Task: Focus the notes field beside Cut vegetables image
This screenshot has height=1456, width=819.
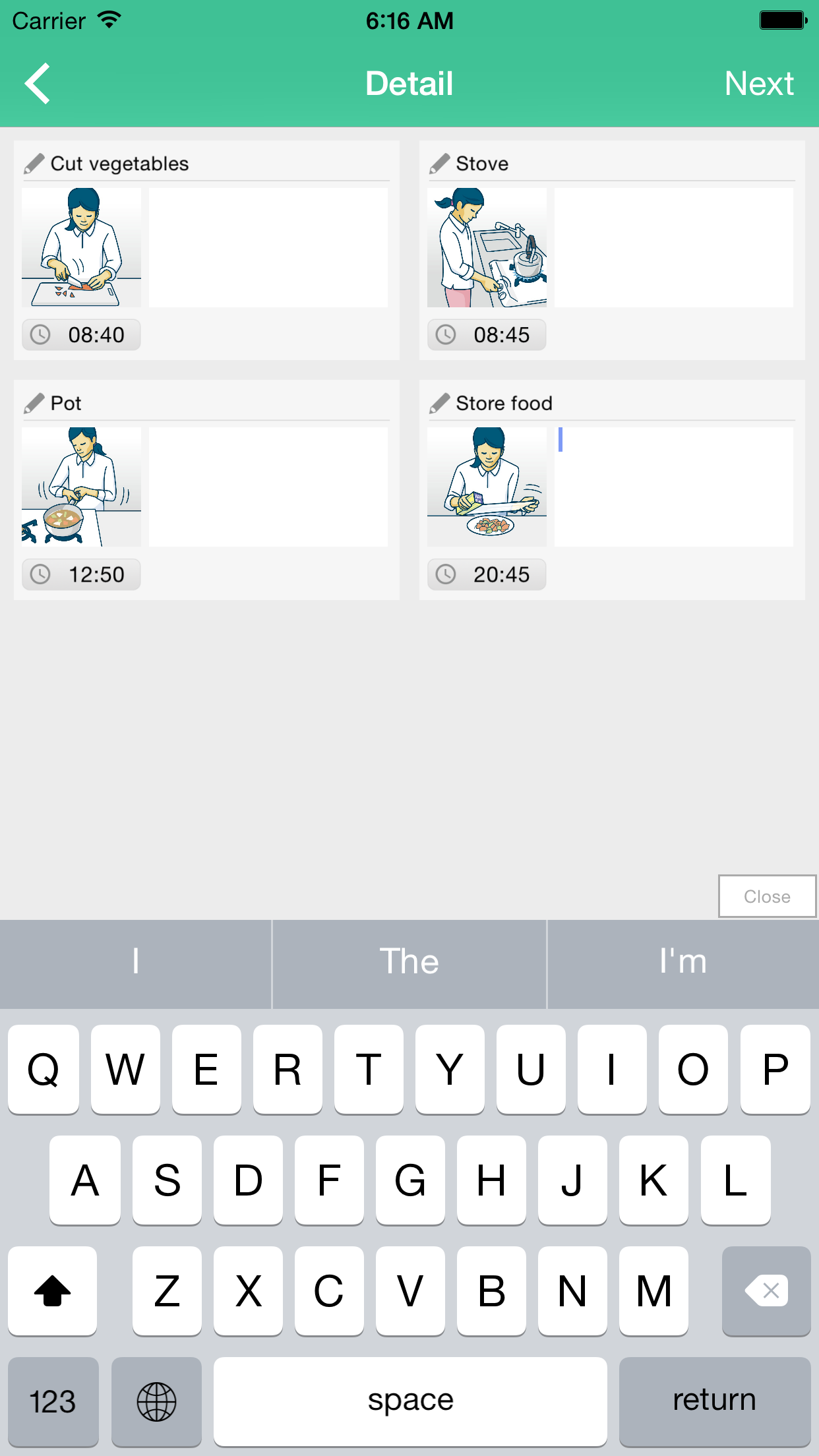Action: coord(268,247)
